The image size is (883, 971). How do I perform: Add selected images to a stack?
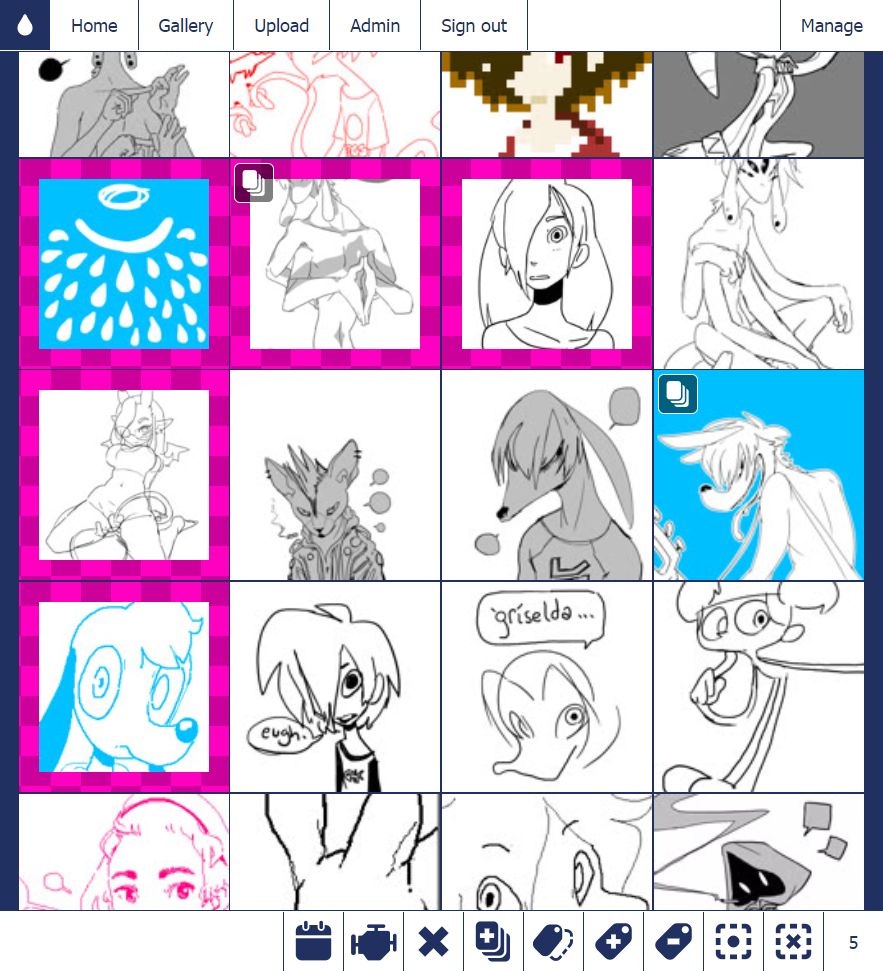pyautogui.click(x=493, y=942)
